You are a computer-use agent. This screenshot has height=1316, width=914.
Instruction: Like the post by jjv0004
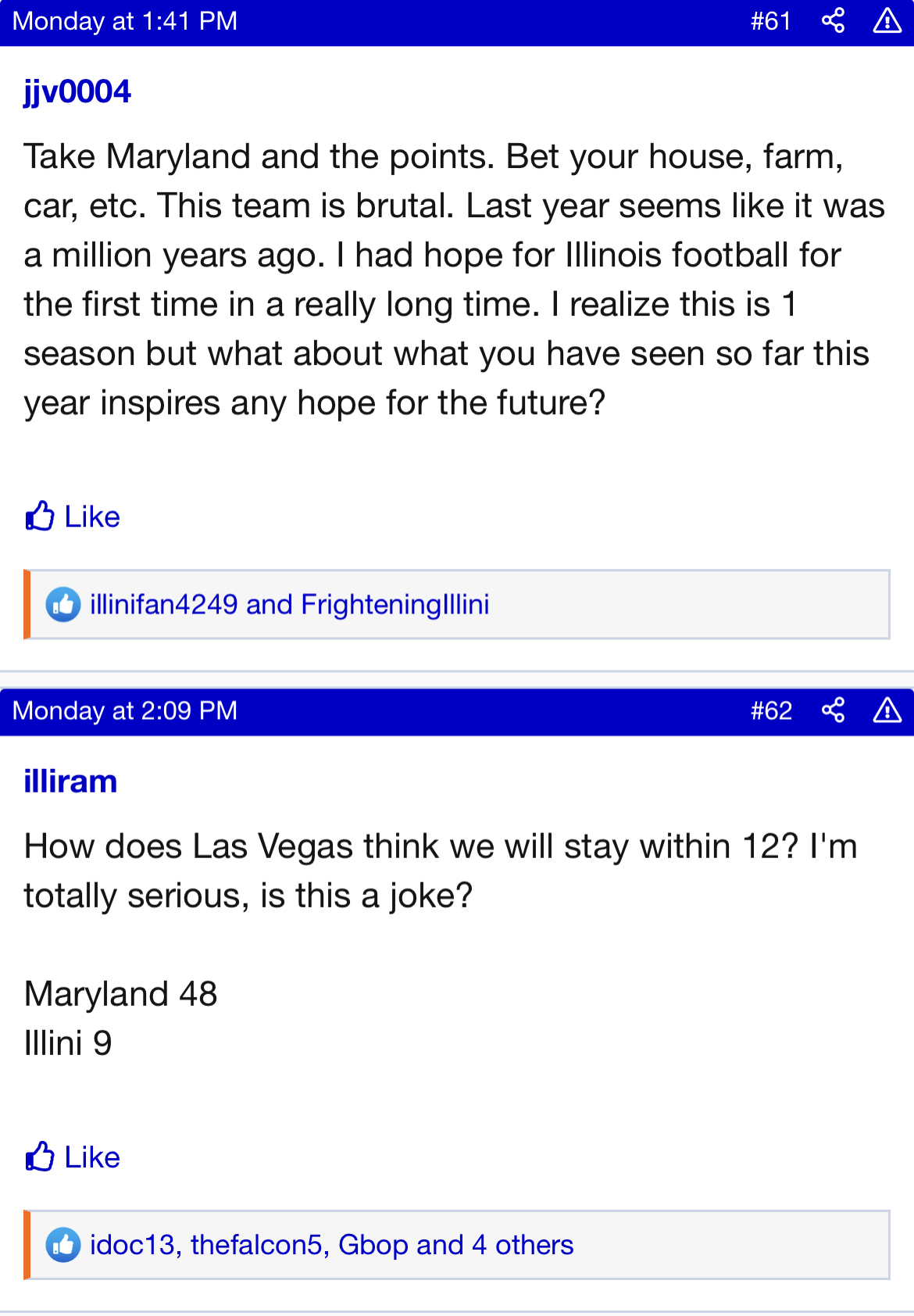pos(73,517)
